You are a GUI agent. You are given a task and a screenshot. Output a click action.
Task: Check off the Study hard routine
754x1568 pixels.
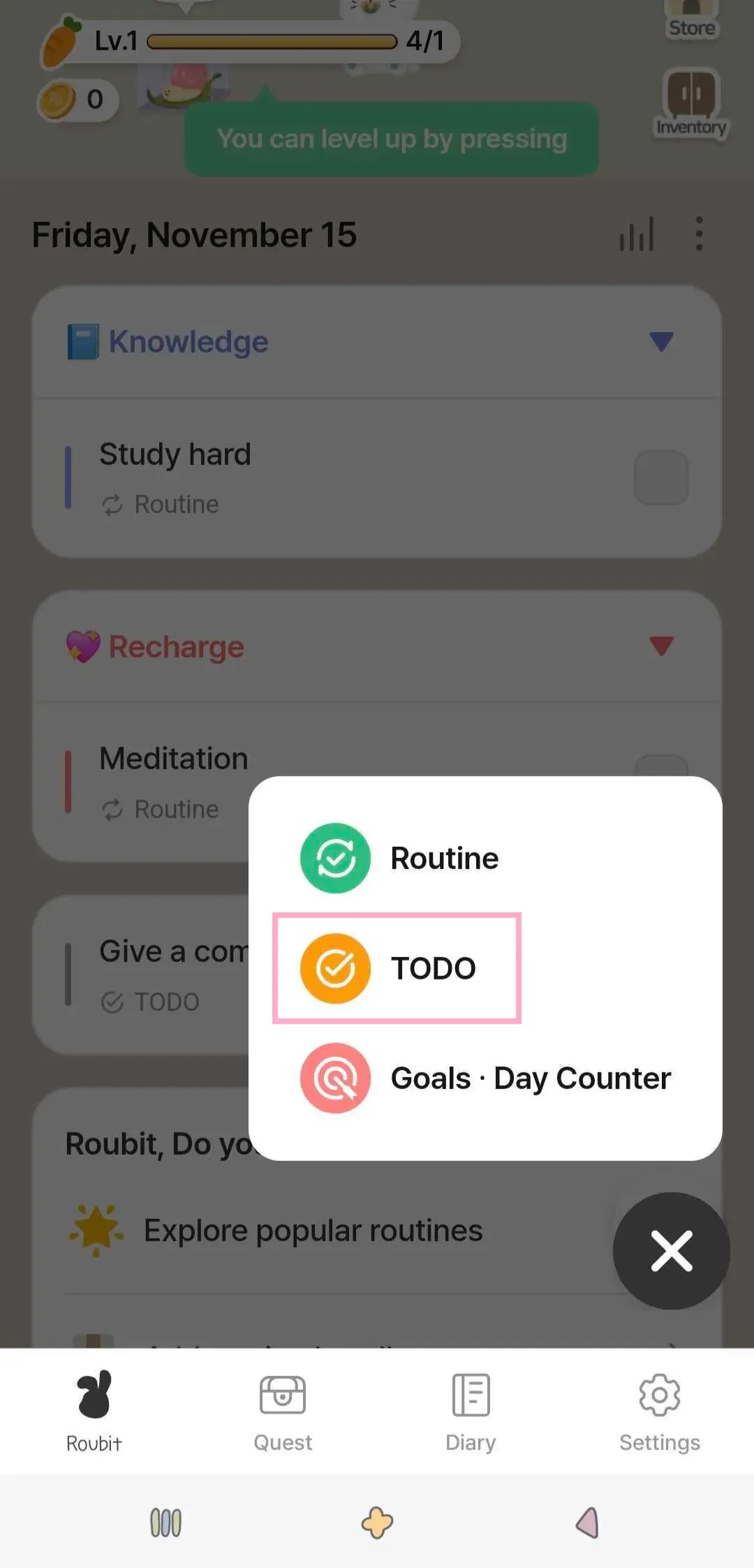pos(660,478)
